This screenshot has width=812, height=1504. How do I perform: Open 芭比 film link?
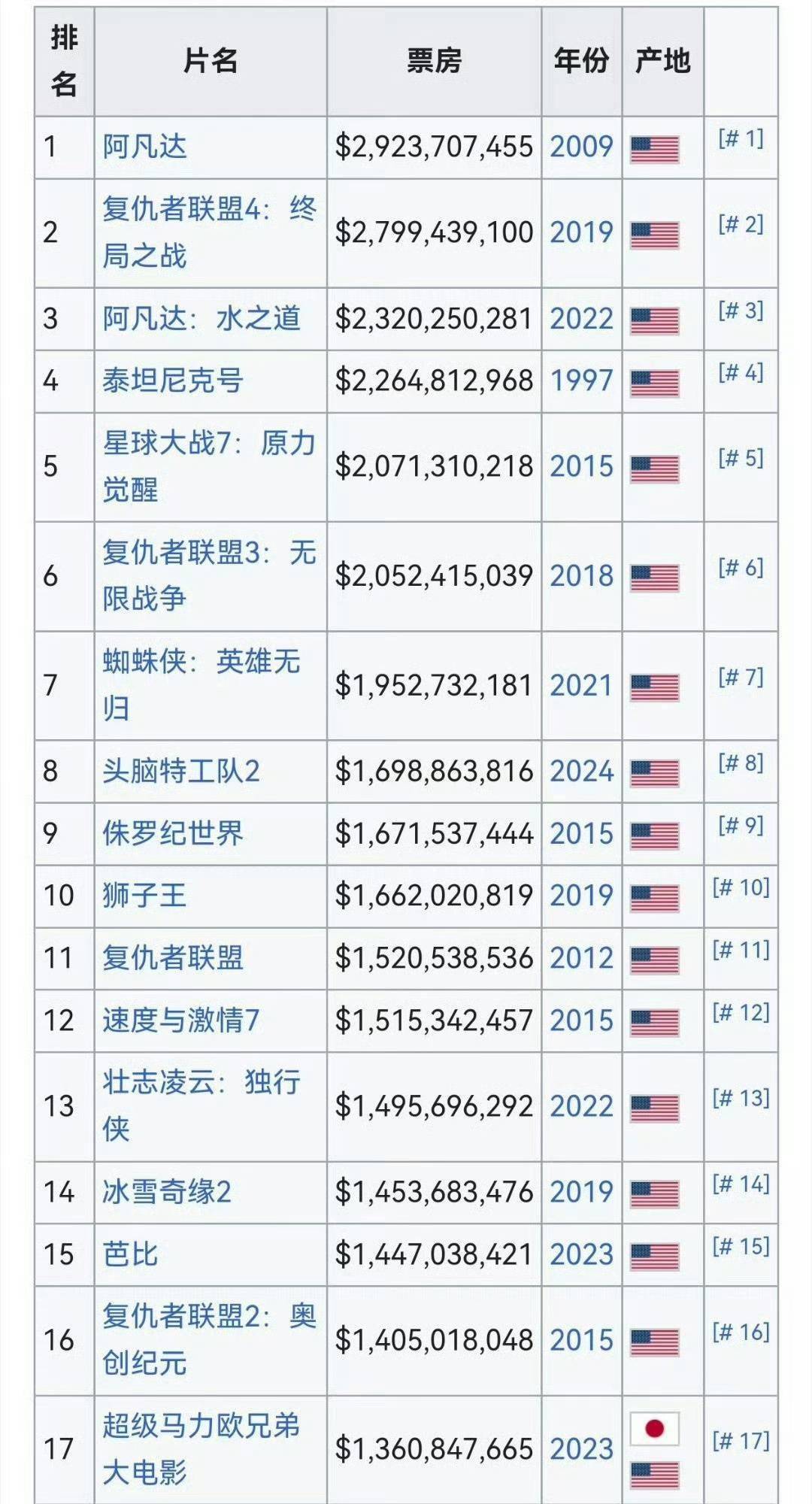130,1254
